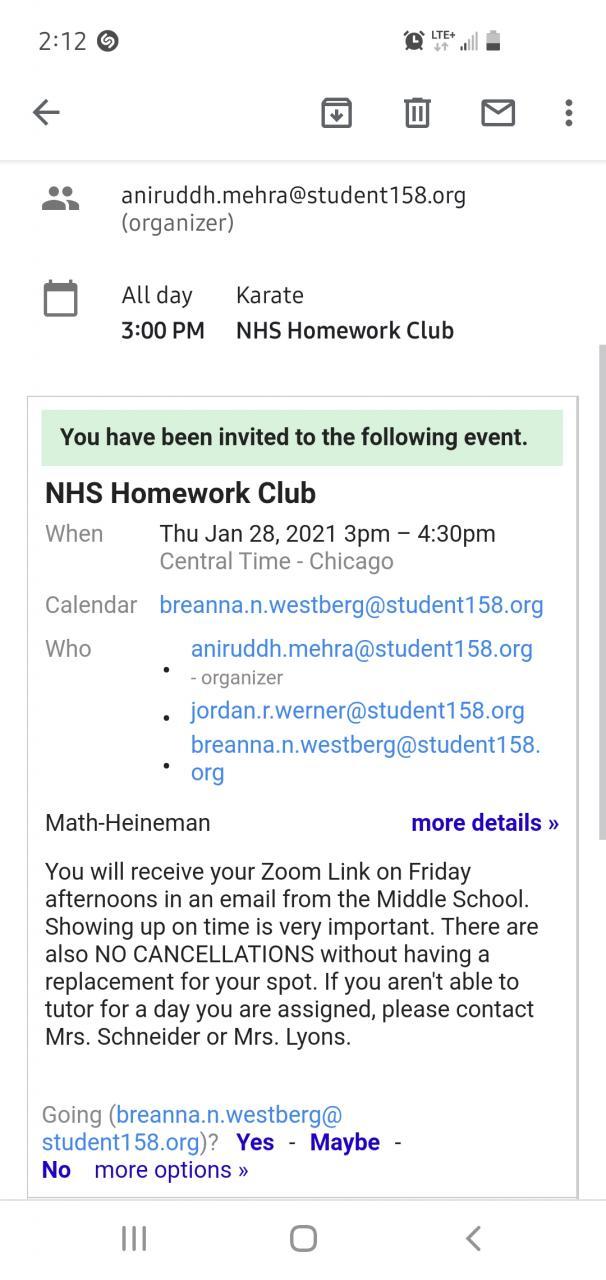The image size is (606, 1280).
Task: Open the overflow menu
Action: click(x=568, y=113)
